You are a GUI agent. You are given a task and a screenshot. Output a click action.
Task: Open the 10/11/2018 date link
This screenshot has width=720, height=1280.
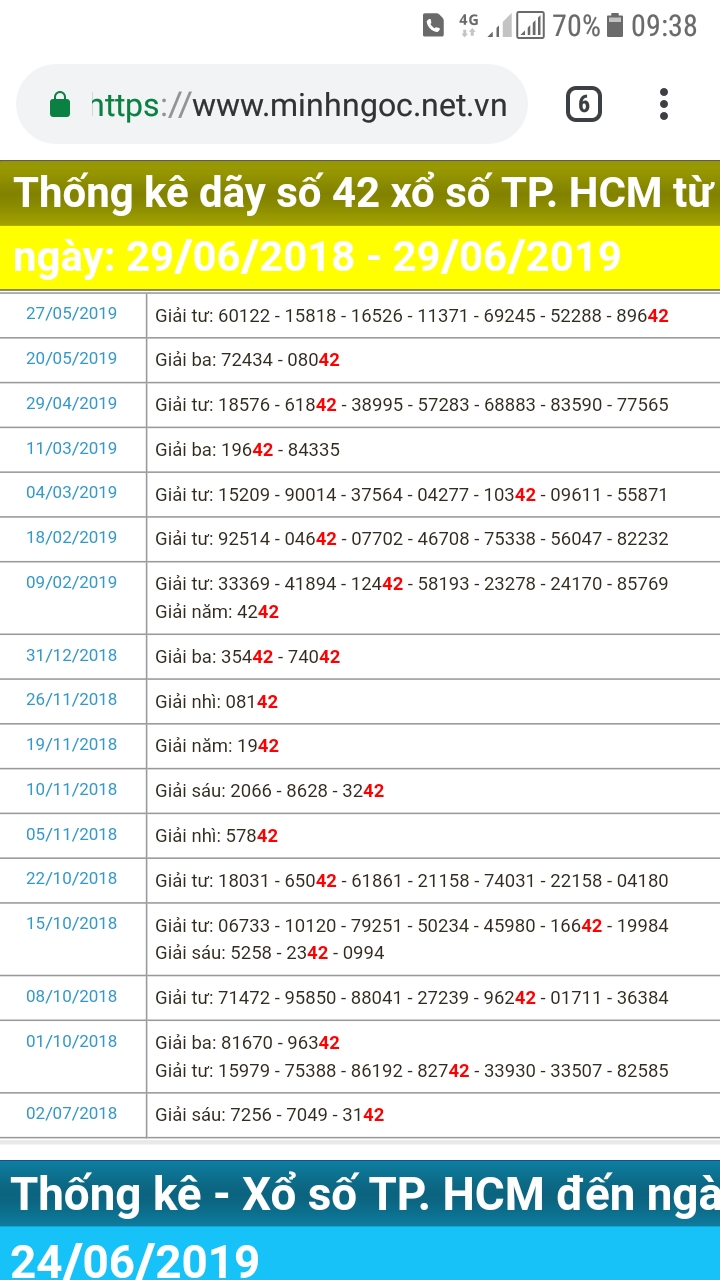coord(71,789)
